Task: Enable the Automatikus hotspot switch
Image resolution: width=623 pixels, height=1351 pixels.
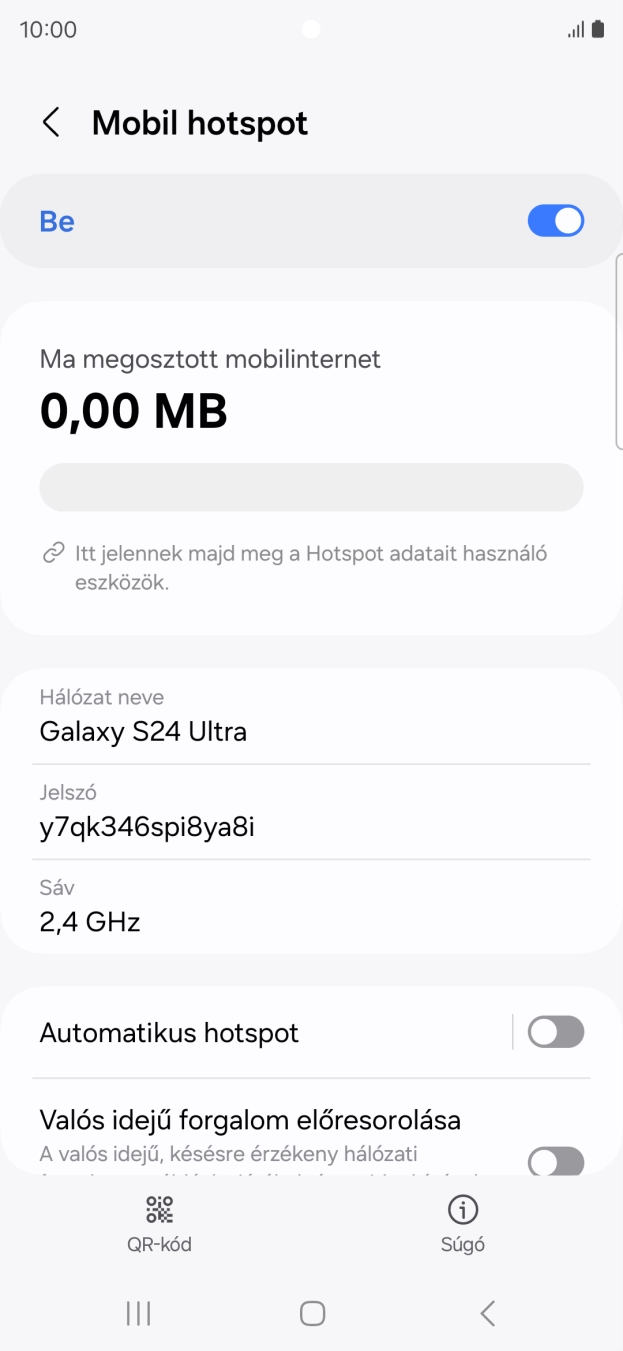Action: pos(555,1032)
